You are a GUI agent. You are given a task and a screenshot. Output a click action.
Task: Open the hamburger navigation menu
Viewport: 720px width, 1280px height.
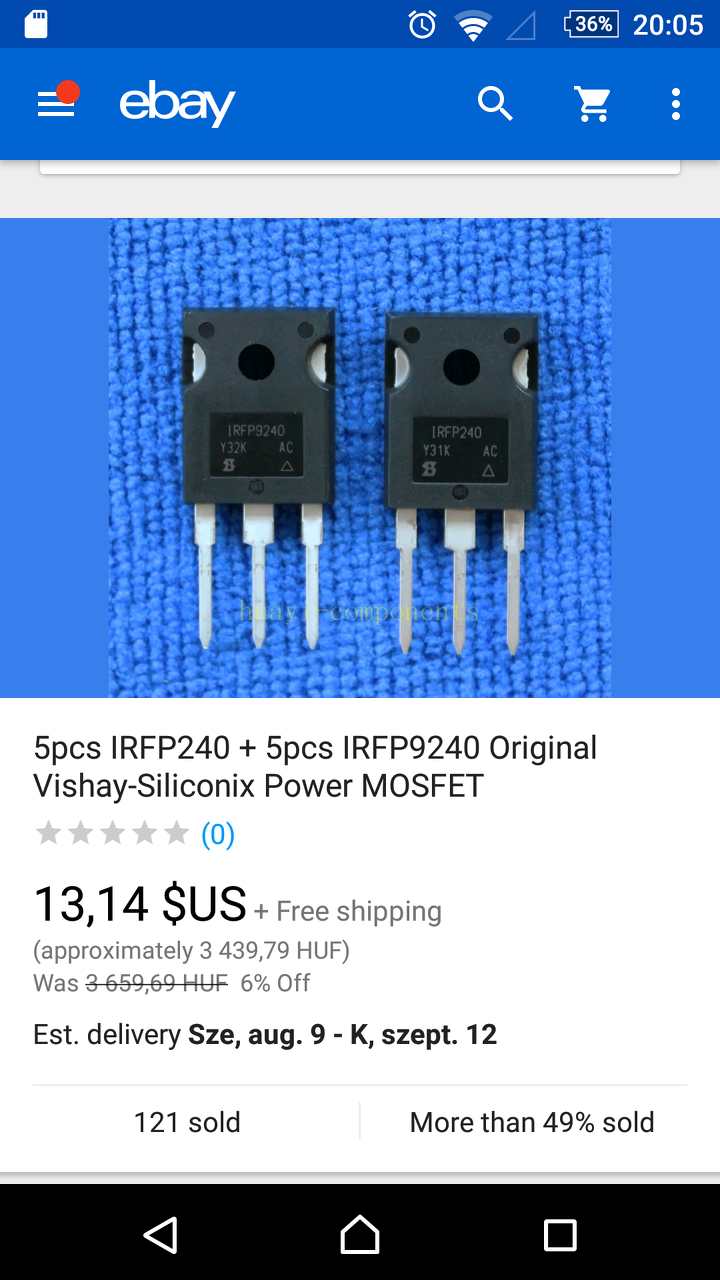(x=56, y=104)
